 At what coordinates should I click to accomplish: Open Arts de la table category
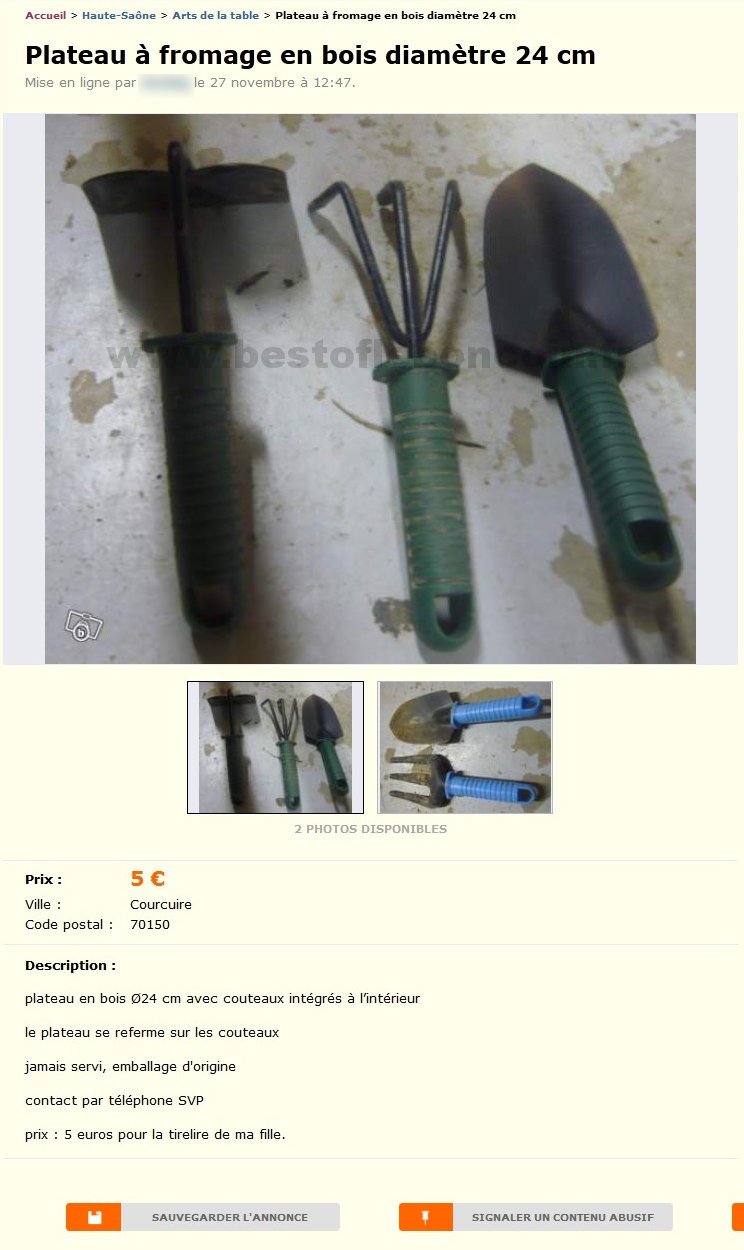215,16
